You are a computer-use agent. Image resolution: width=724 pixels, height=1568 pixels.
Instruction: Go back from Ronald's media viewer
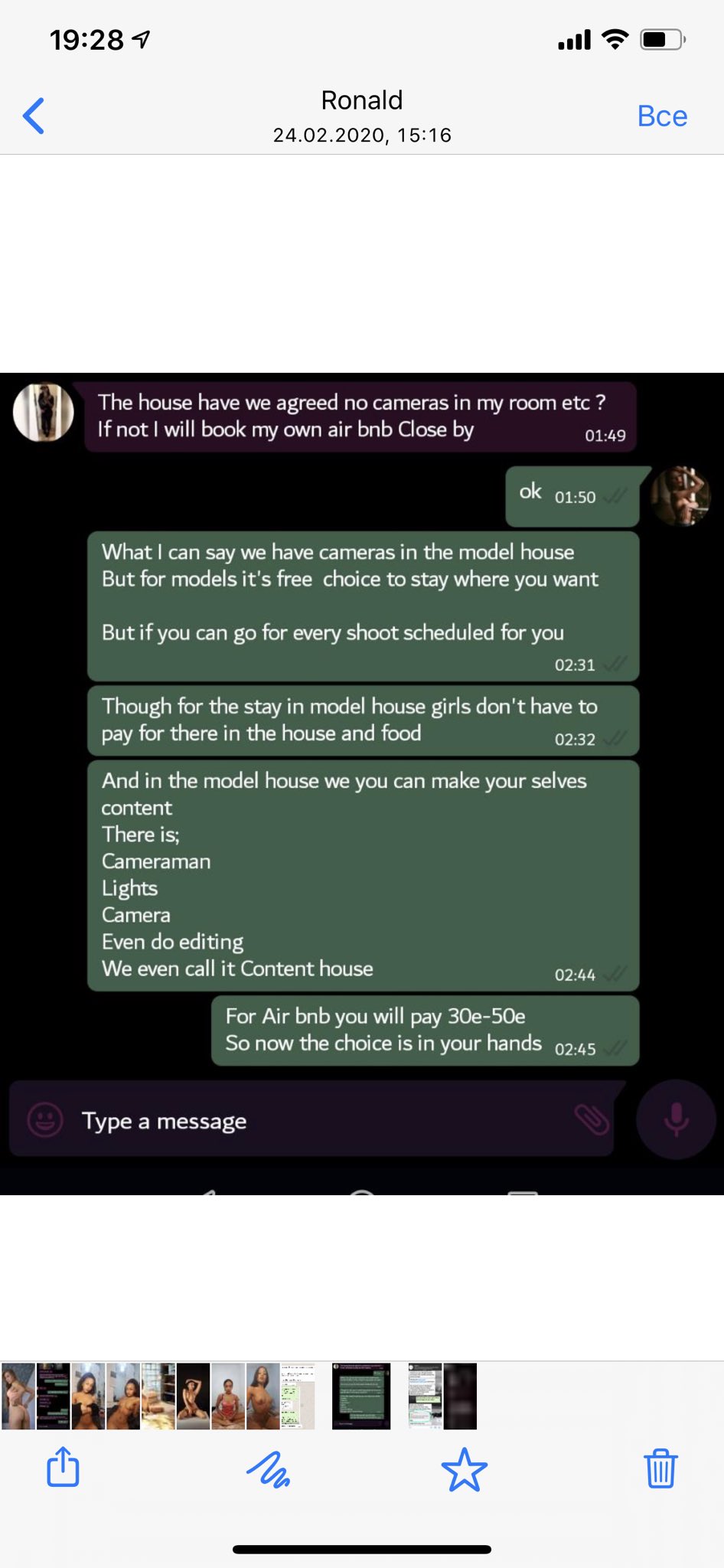tap(34, 116)
